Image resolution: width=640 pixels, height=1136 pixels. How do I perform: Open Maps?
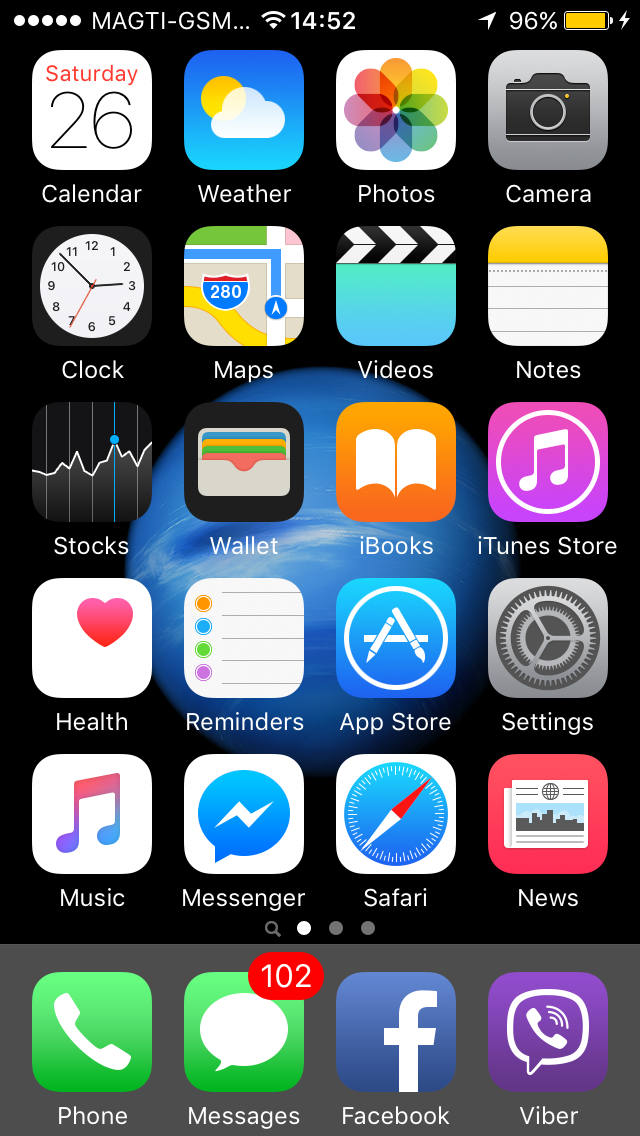pyautogui.click(x=244, y=286)
